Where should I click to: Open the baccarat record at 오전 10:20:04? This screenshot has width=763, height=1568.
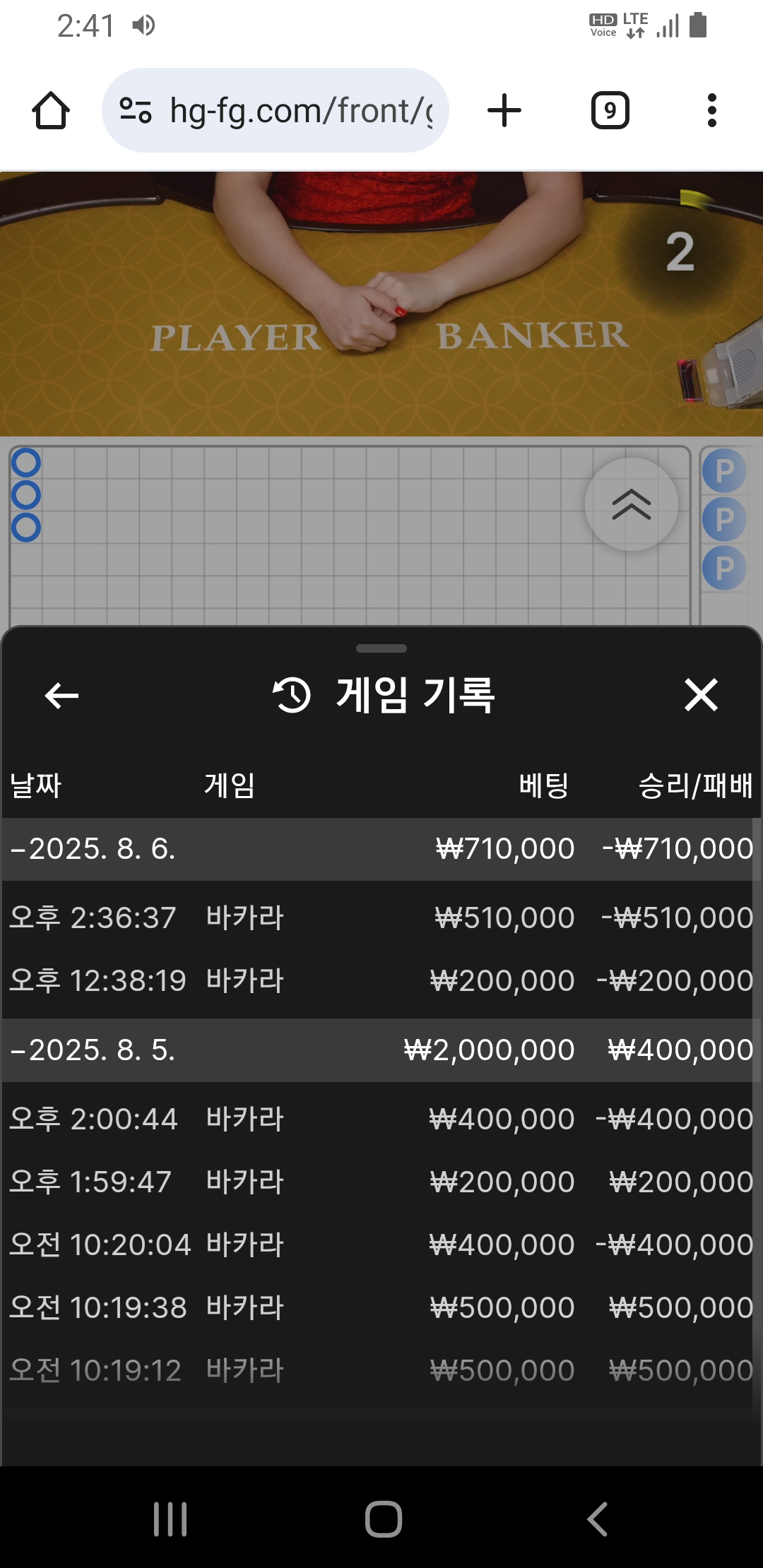381,1245
